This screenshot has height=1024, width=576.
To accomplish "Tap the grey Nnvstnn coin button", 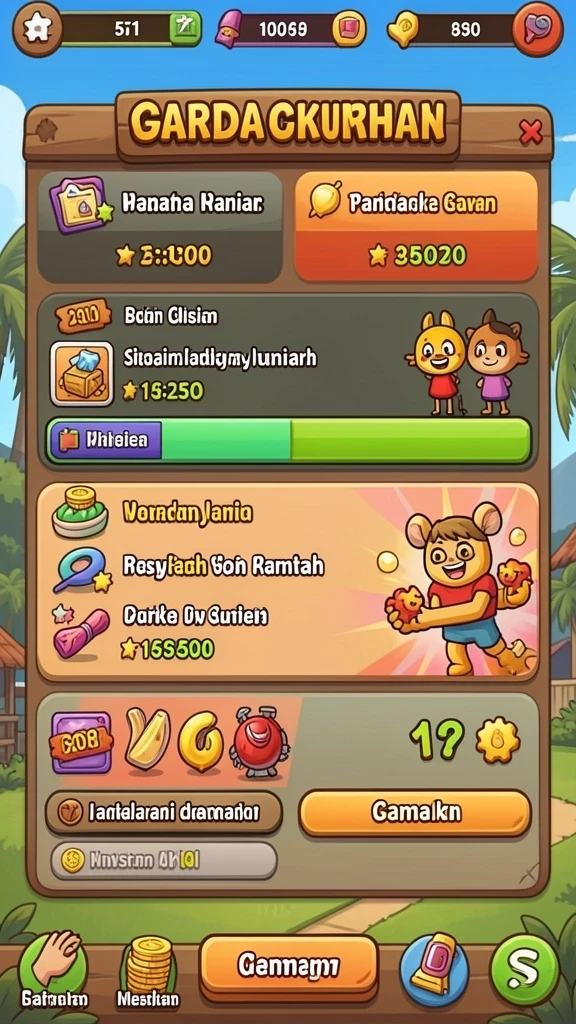I will point(163,860).
